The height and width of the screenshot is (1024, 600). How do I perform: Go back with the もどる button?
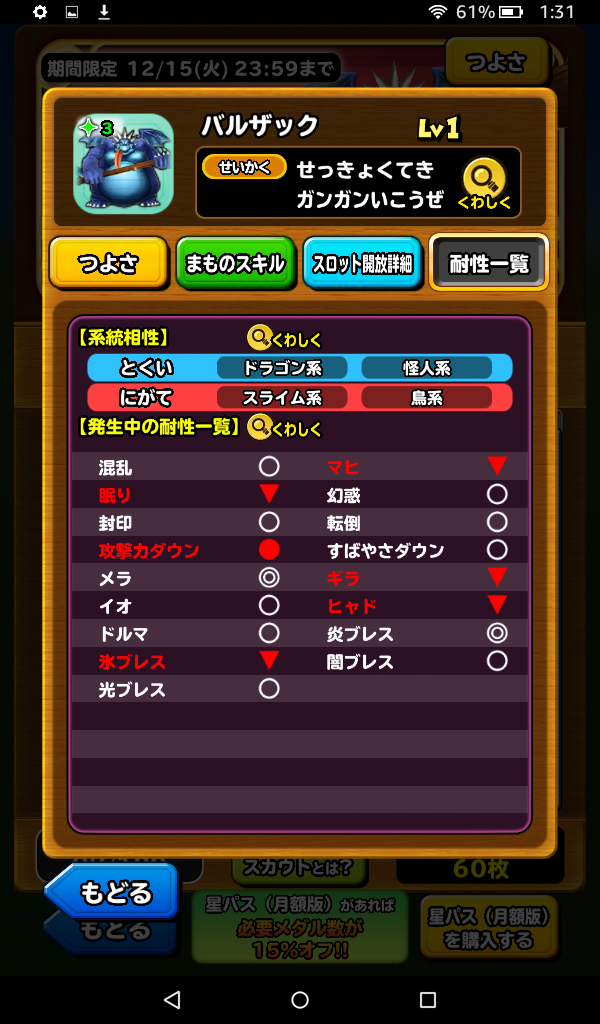click(112, 891)
